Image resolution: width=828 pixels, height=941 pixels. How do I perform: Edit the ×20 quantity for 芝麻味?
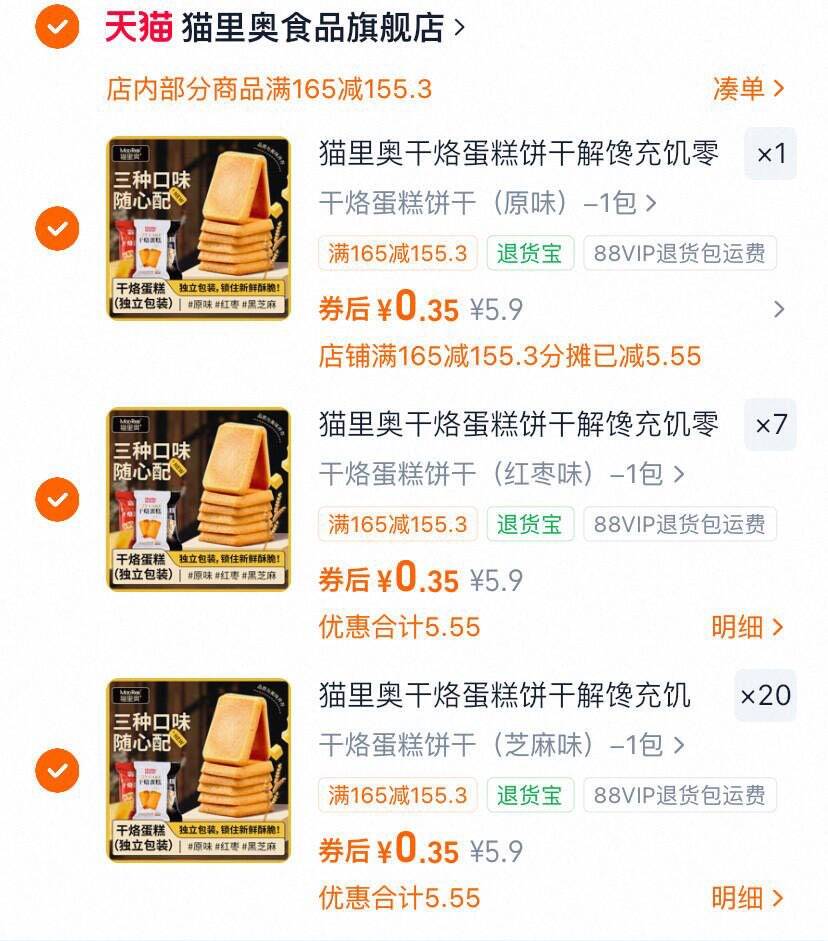[x=765, y=696]
